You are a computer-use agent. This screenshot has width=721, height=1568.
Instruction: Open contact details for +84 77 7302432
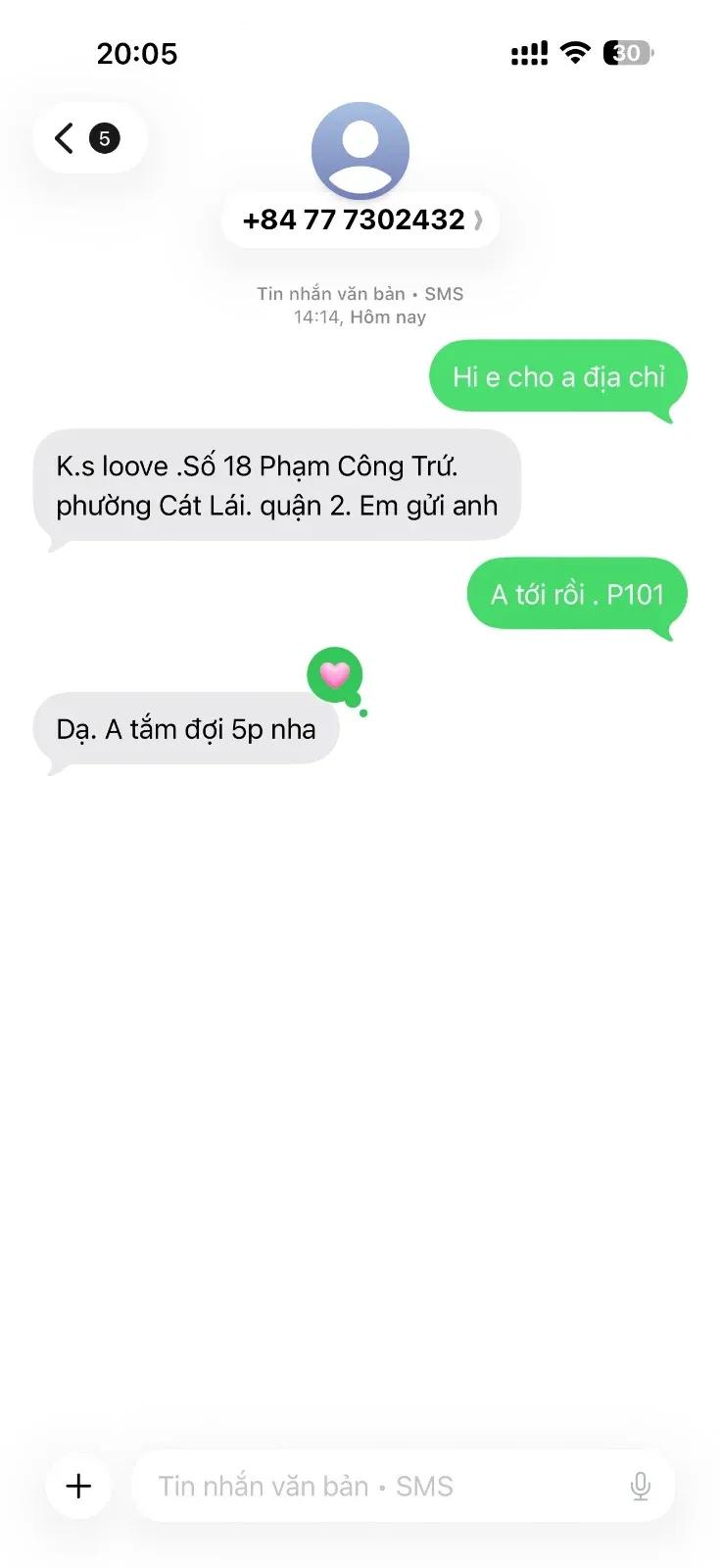tap(360, 220)
